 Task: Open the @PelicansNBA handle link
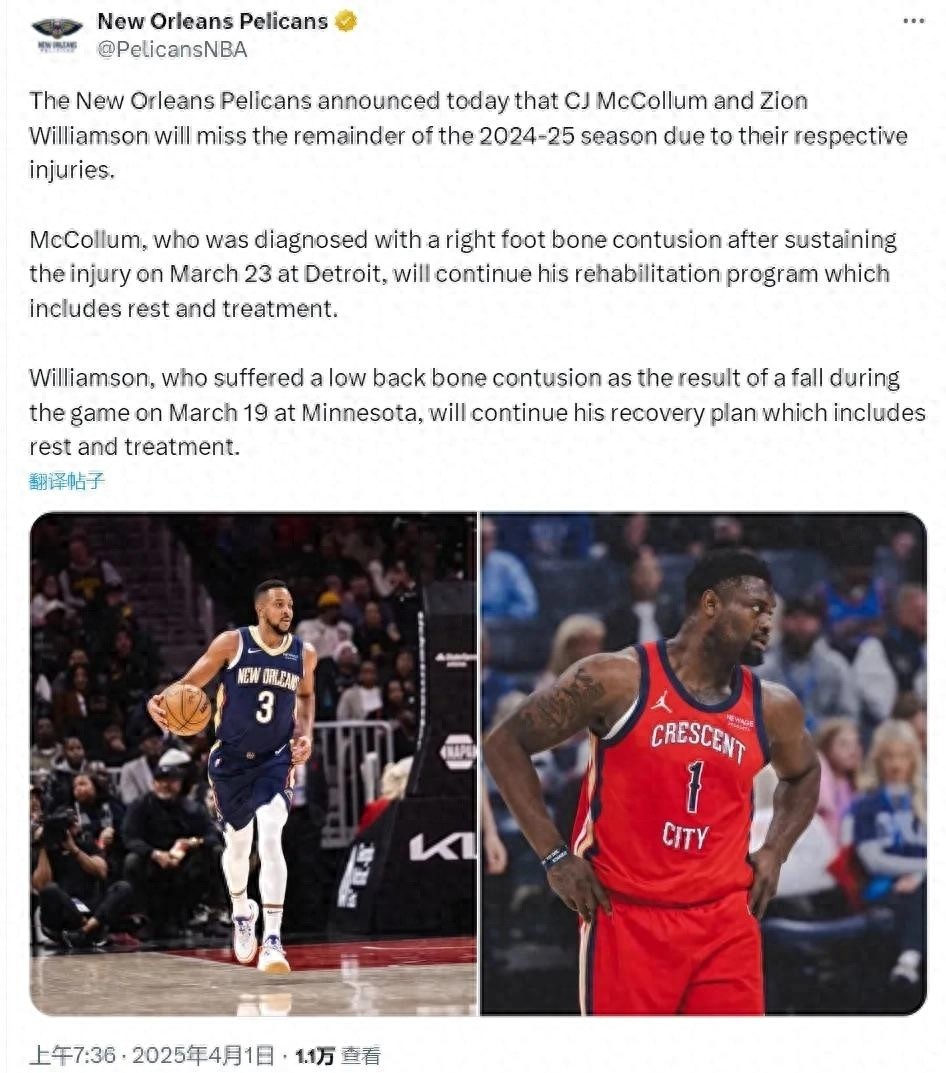(x=171, y=49)
